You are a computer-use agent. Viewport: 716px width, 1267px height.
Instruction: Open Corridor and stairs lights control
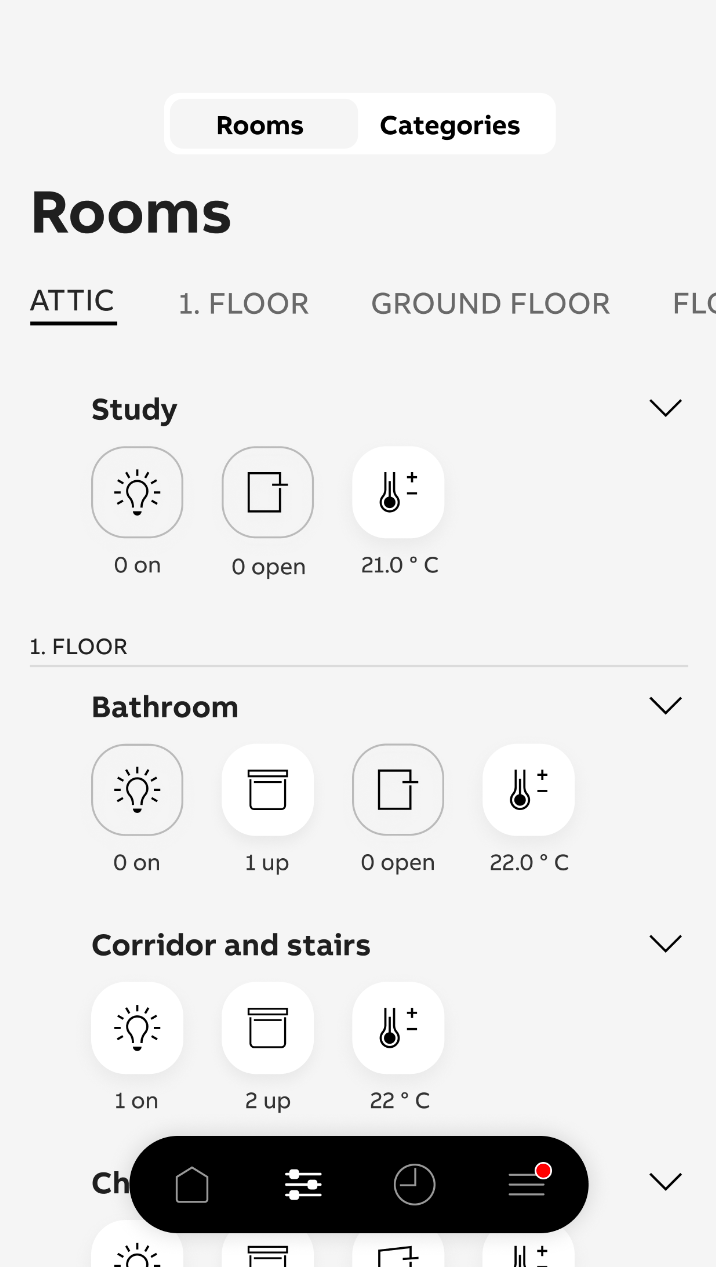137,1028
